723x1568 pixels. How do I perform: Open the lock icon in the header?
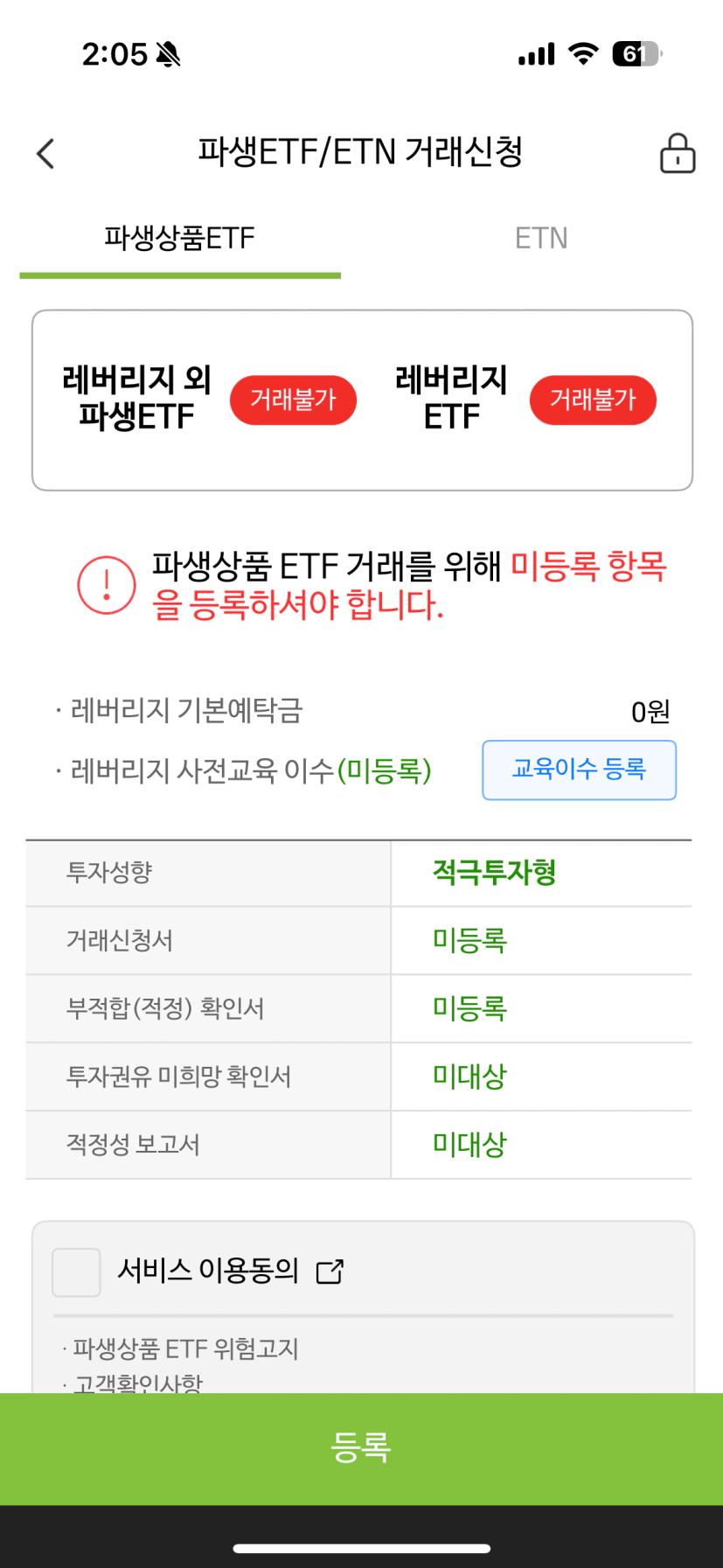click(678, 153)
